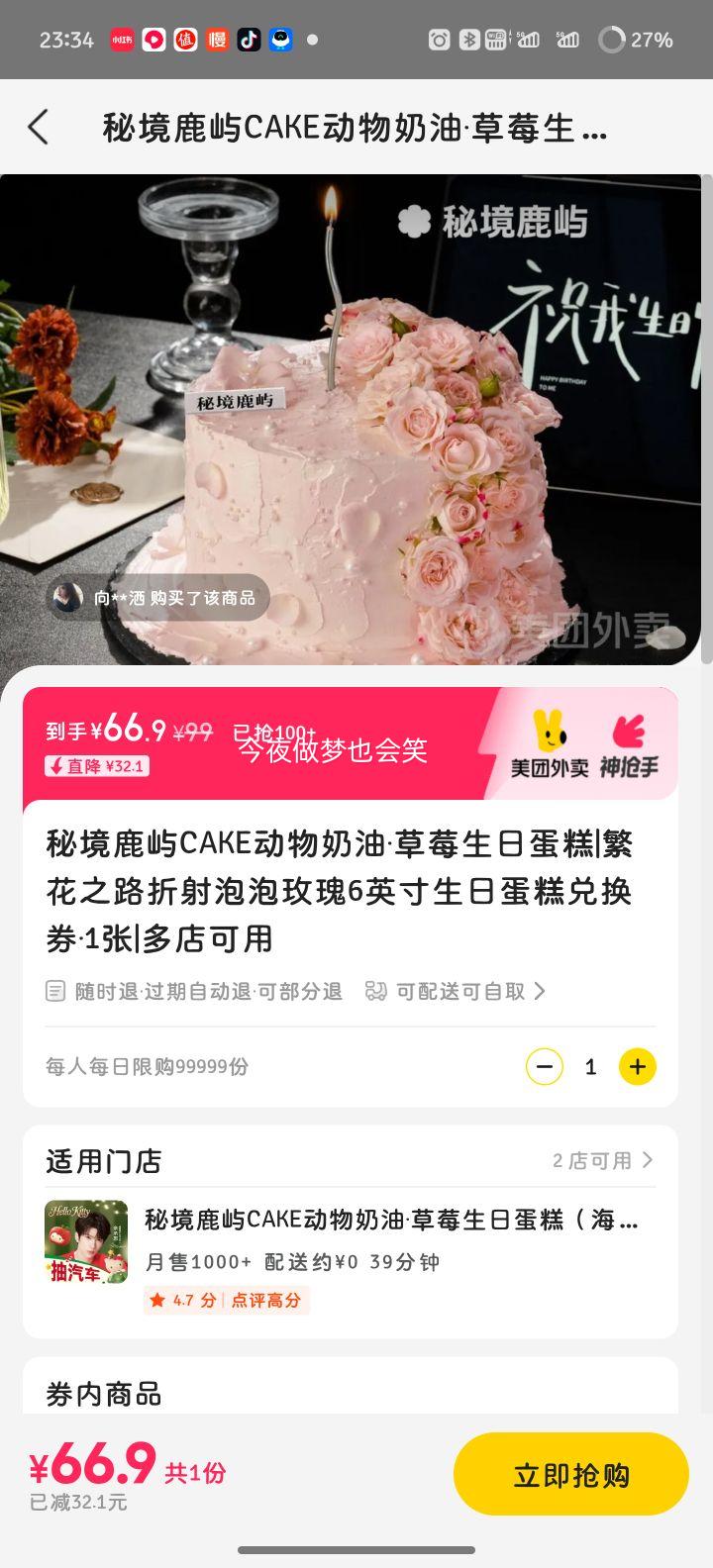This screenshot has width=713, height=1568.
Task: Tap the delivery scooter icon beside 可配送可自取
Action: (x=376, y=991)
